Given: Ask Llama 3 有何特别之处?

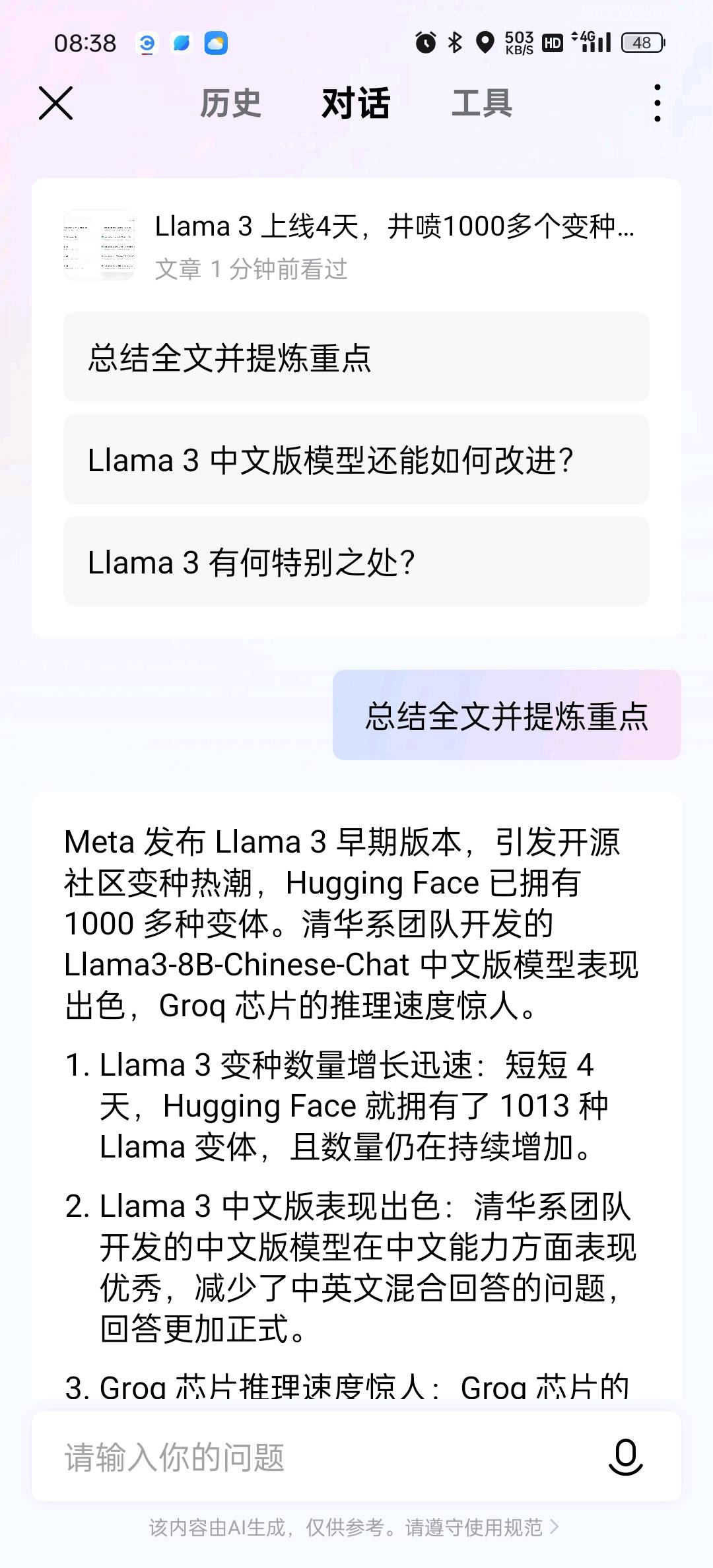Looking at the screenshot, I should 356,562.
